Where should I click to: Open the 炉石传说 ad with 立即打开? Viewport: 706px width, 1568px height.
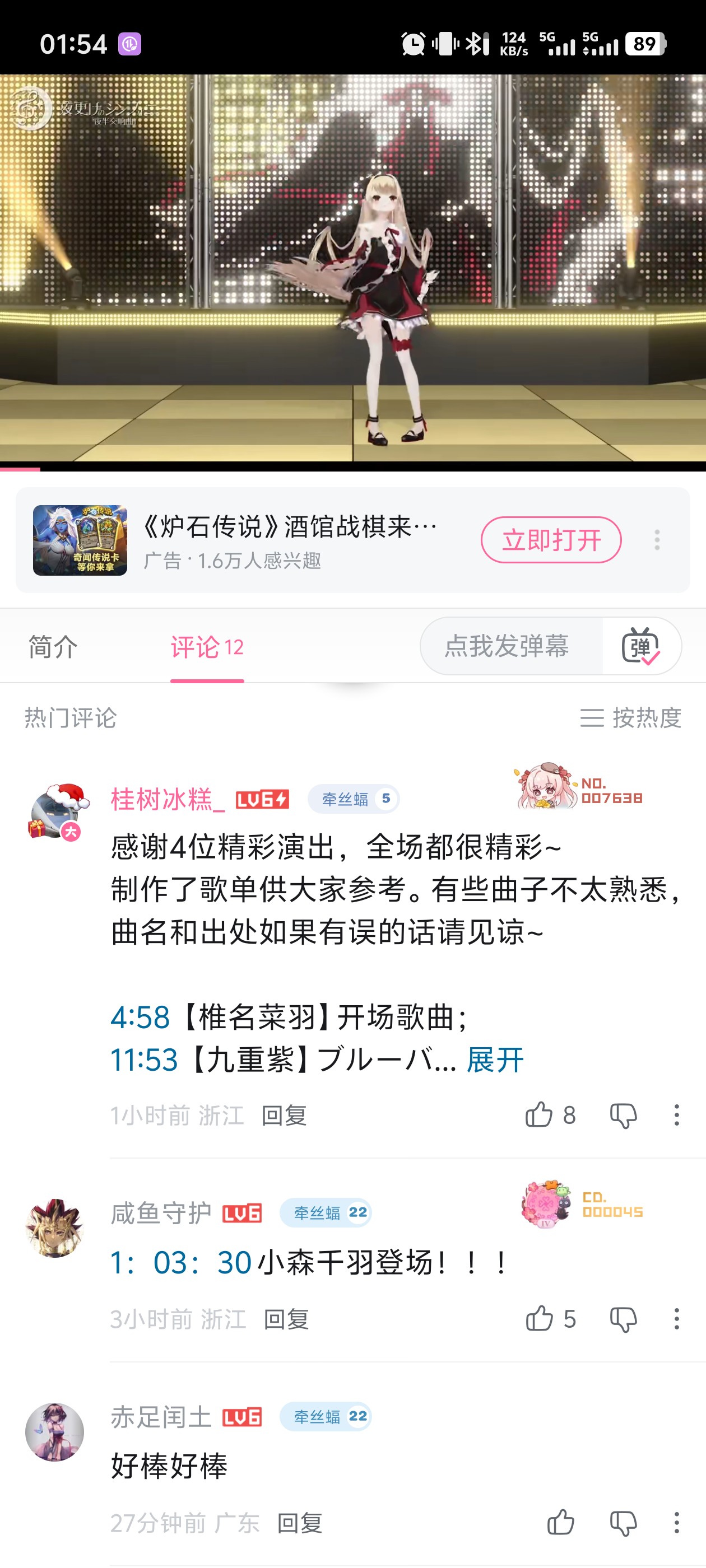551,540
